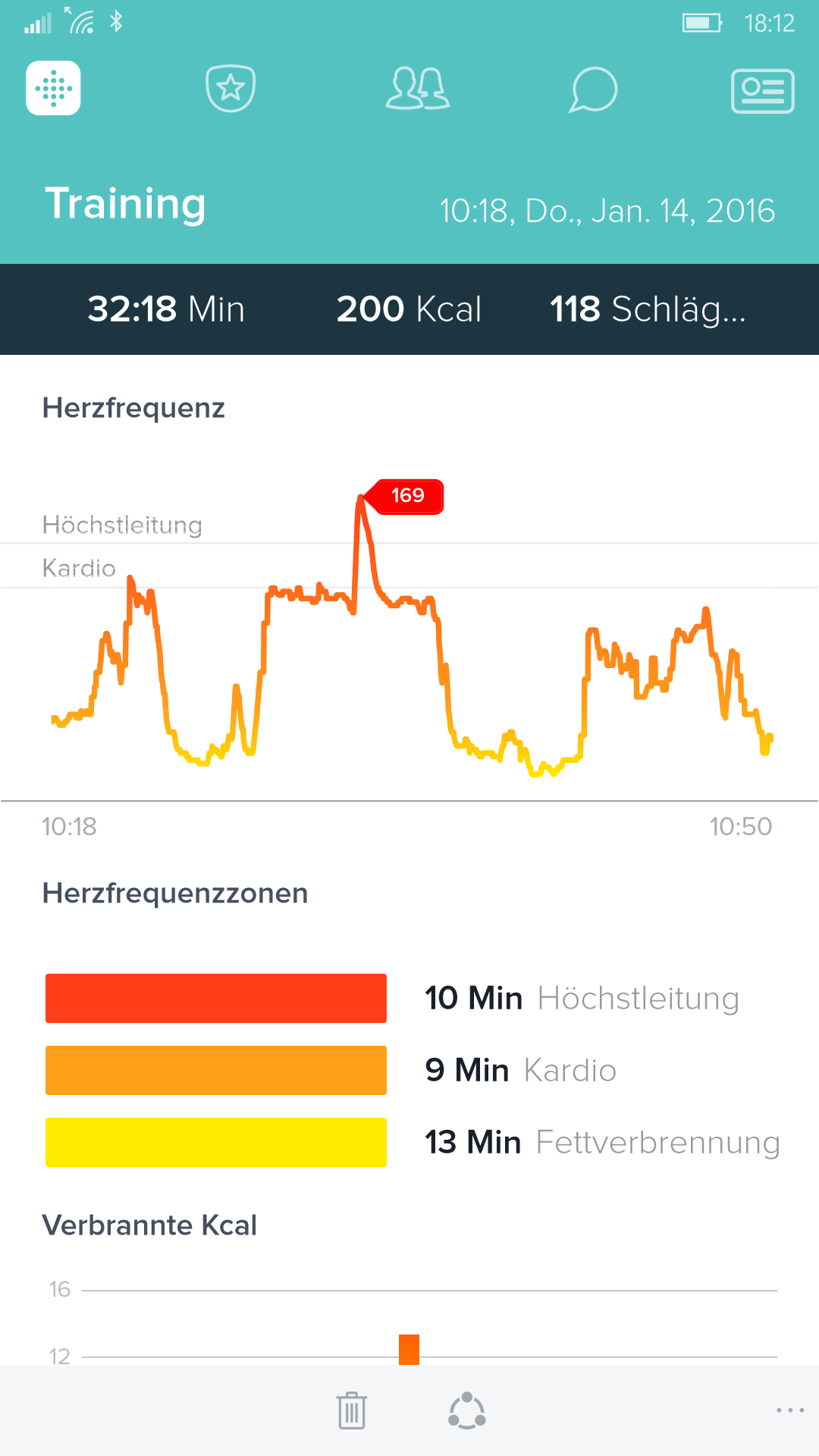The image size is (819, 1456).
Task: Open the friends tab
Action: 417,89
